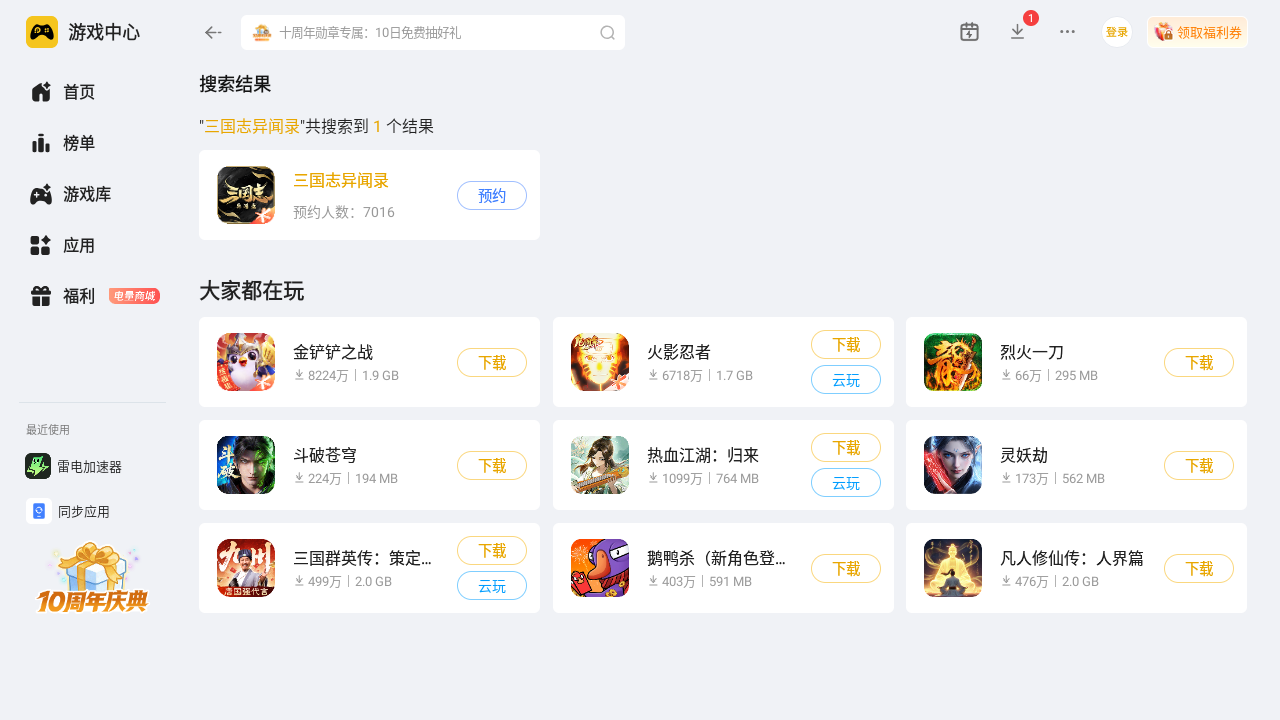Screen dimensions: 1280x720
Task: Open the 应用 section
Action: click(x=78, y=245)
